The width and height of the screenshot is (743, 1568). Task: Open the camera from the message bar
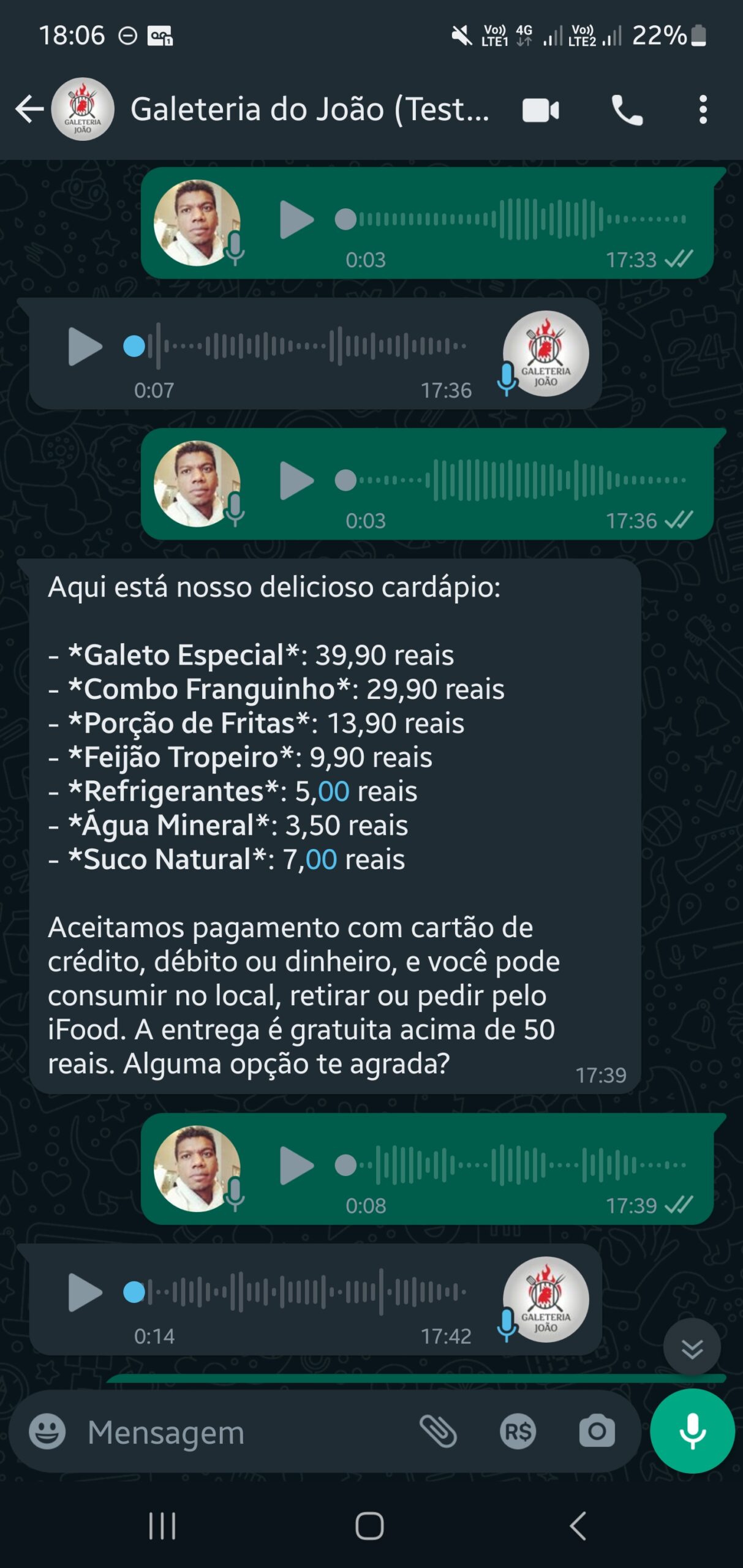(x=597, y=1431)
